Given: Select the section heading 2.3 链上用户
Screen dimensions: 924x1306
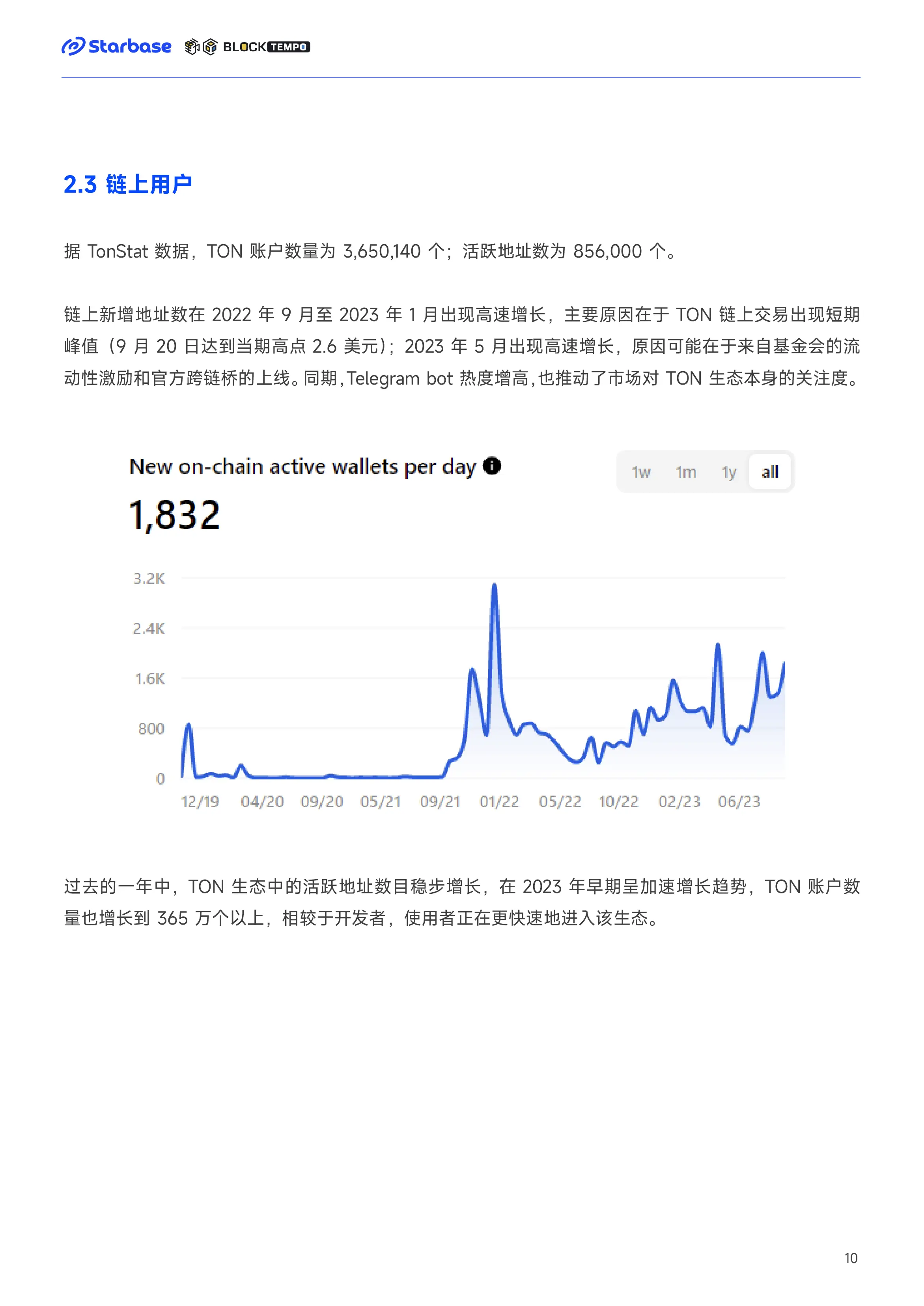Looking at the screenshot, I should coord(128,184).
